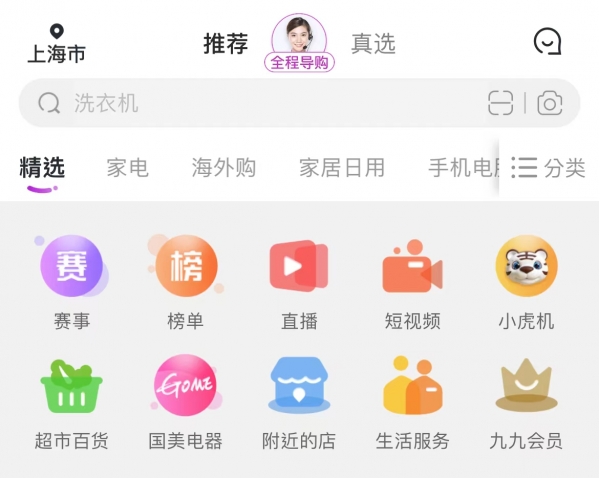Open the messages chat icon

[547, 42]
